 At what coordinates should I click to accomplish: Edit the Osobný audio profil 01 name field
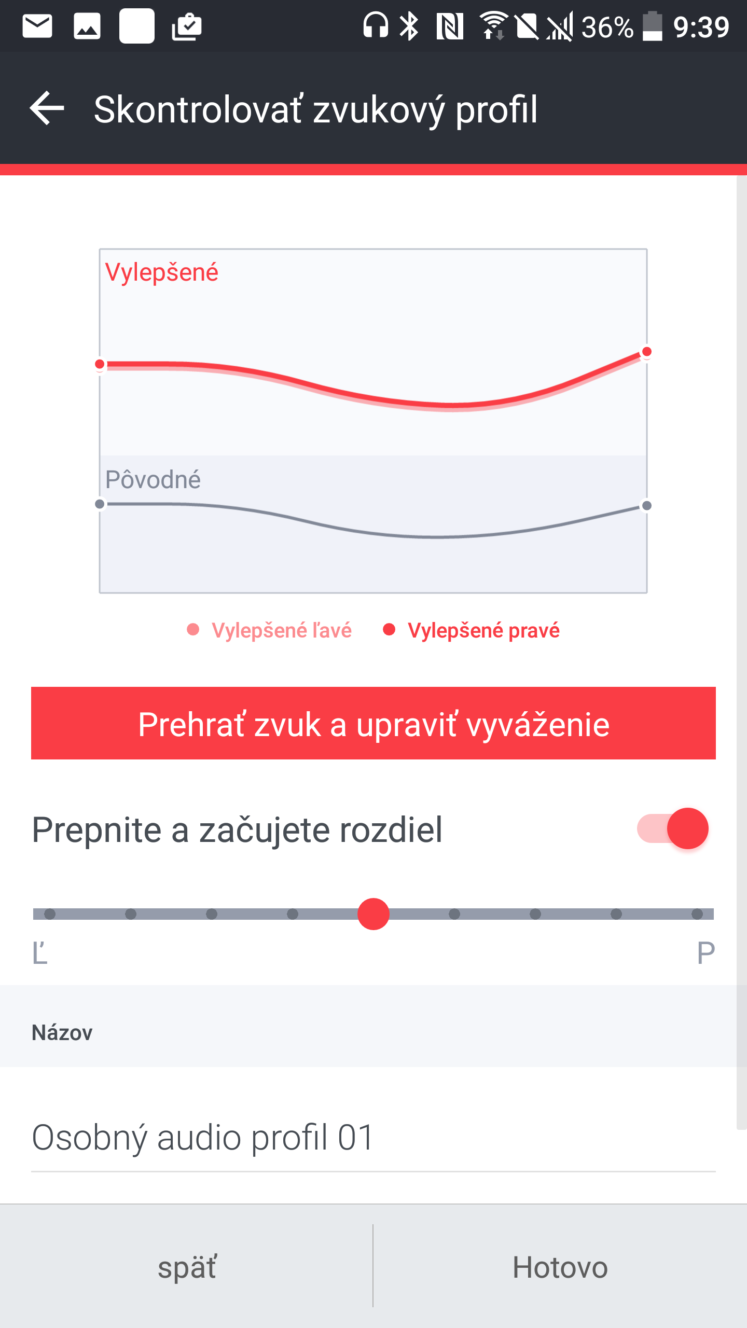click(373, 1137)
